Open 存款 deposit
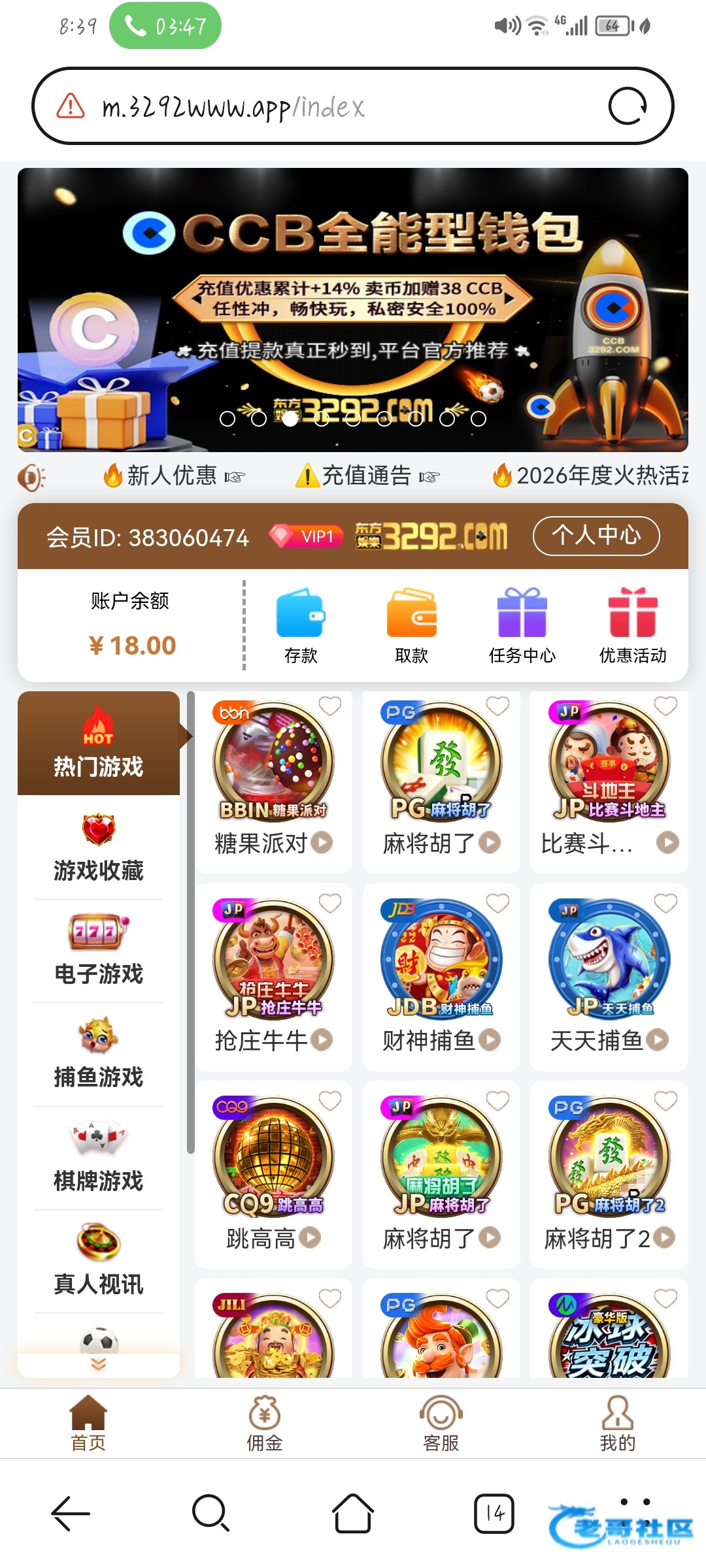Viewport: 706px width, 1568px height. (x=301, y=625)
